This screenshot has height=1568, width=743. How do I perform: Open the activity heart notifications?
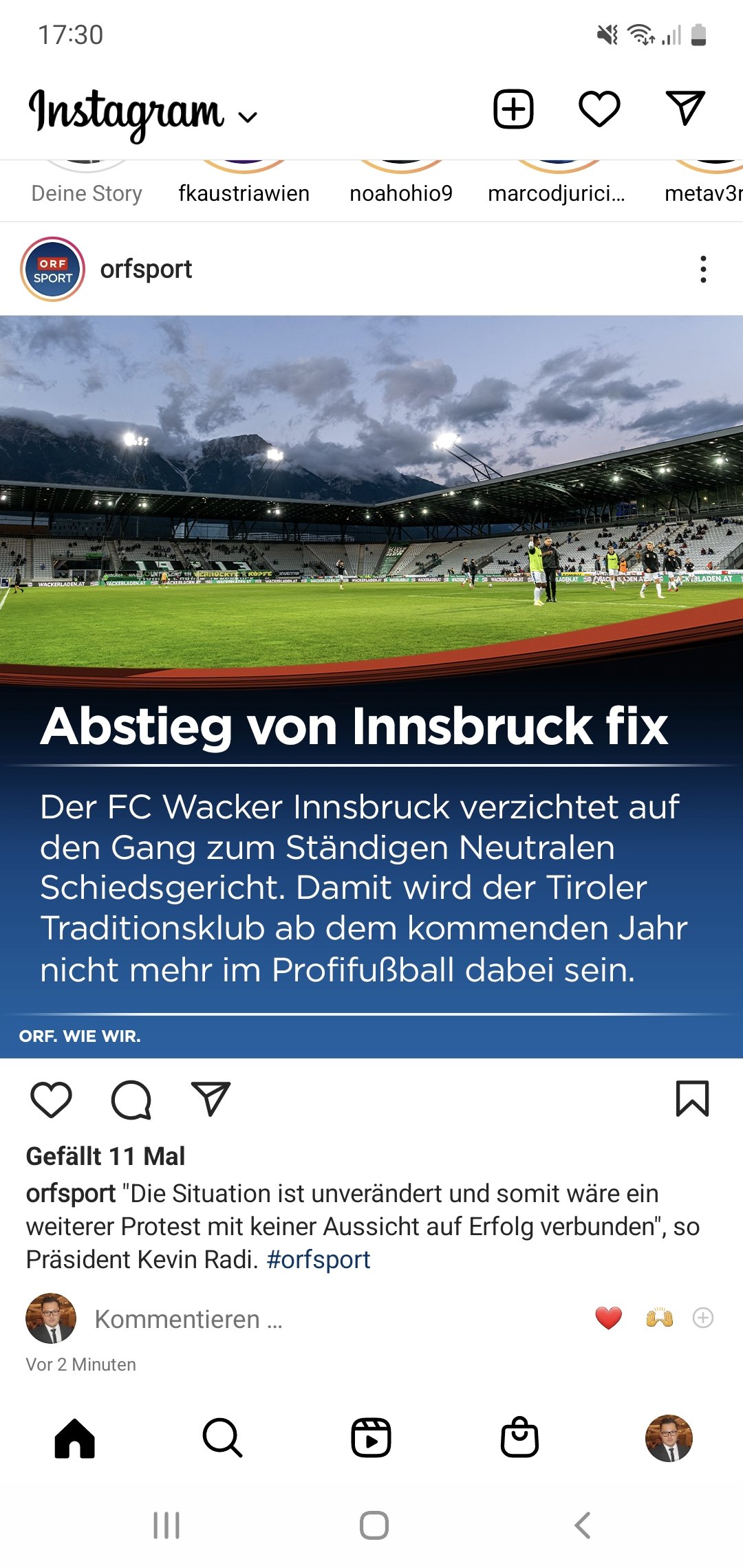(599, 109)
